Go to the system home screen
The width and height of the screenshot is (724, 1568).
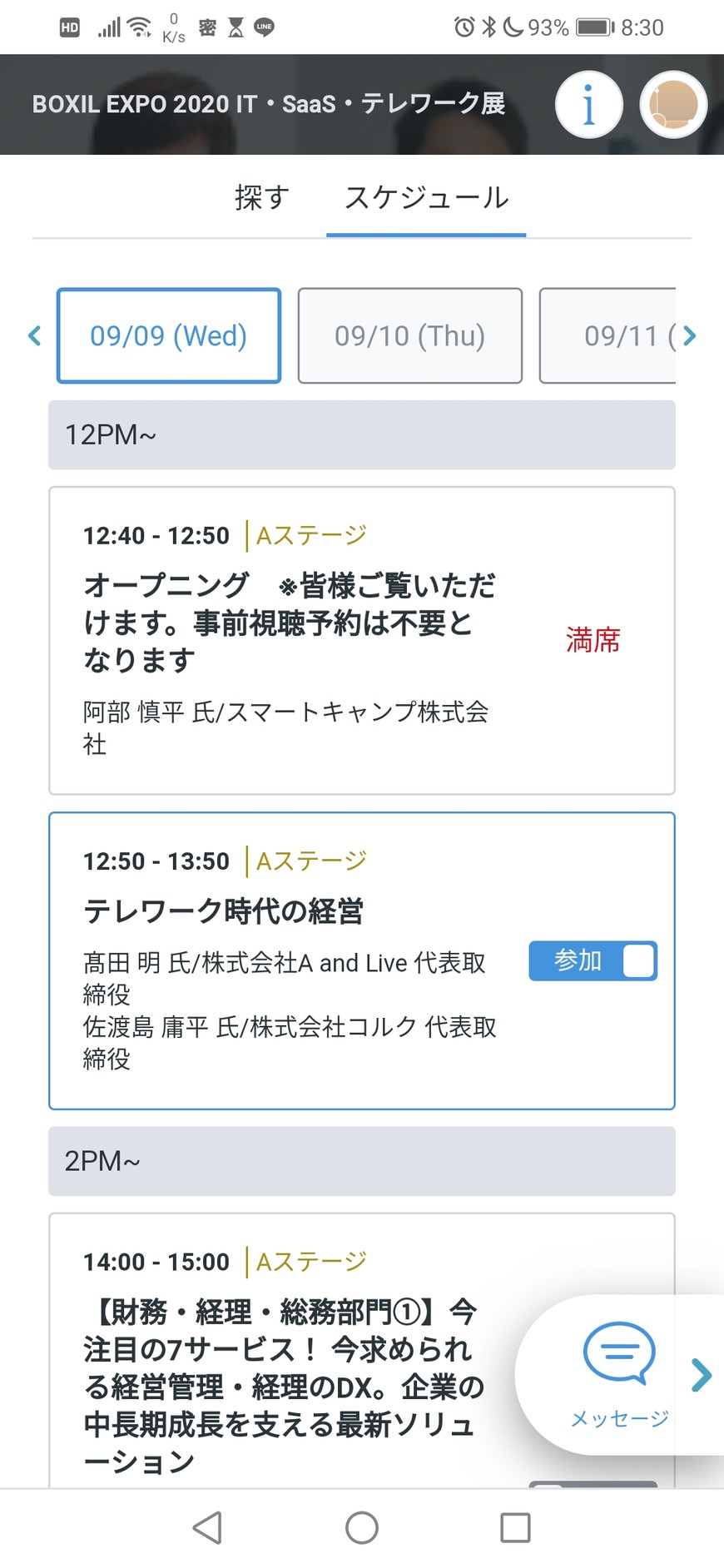click(362, 1528)
